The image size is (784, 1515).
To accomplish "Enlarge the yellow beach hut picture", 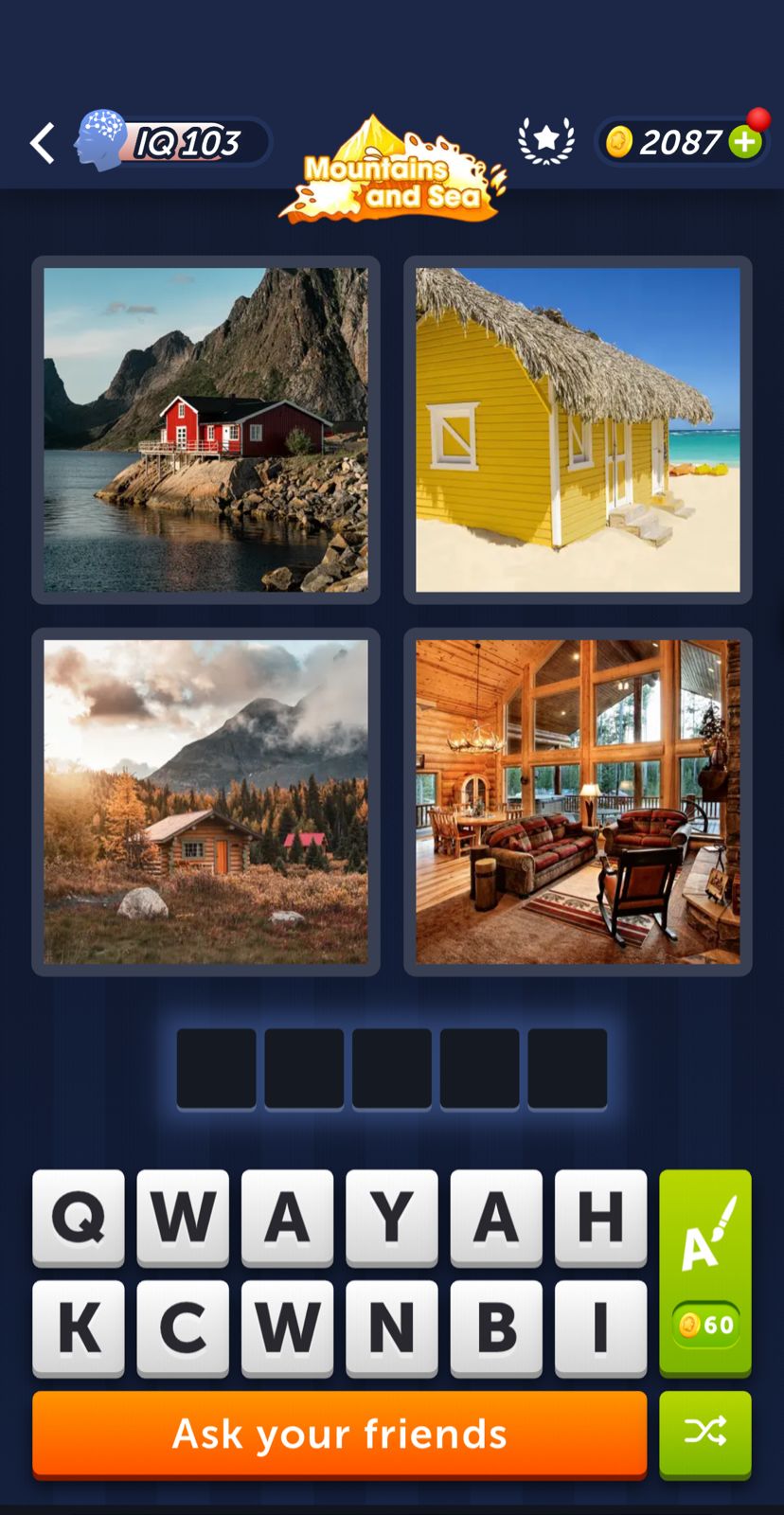I will point(578,430).
